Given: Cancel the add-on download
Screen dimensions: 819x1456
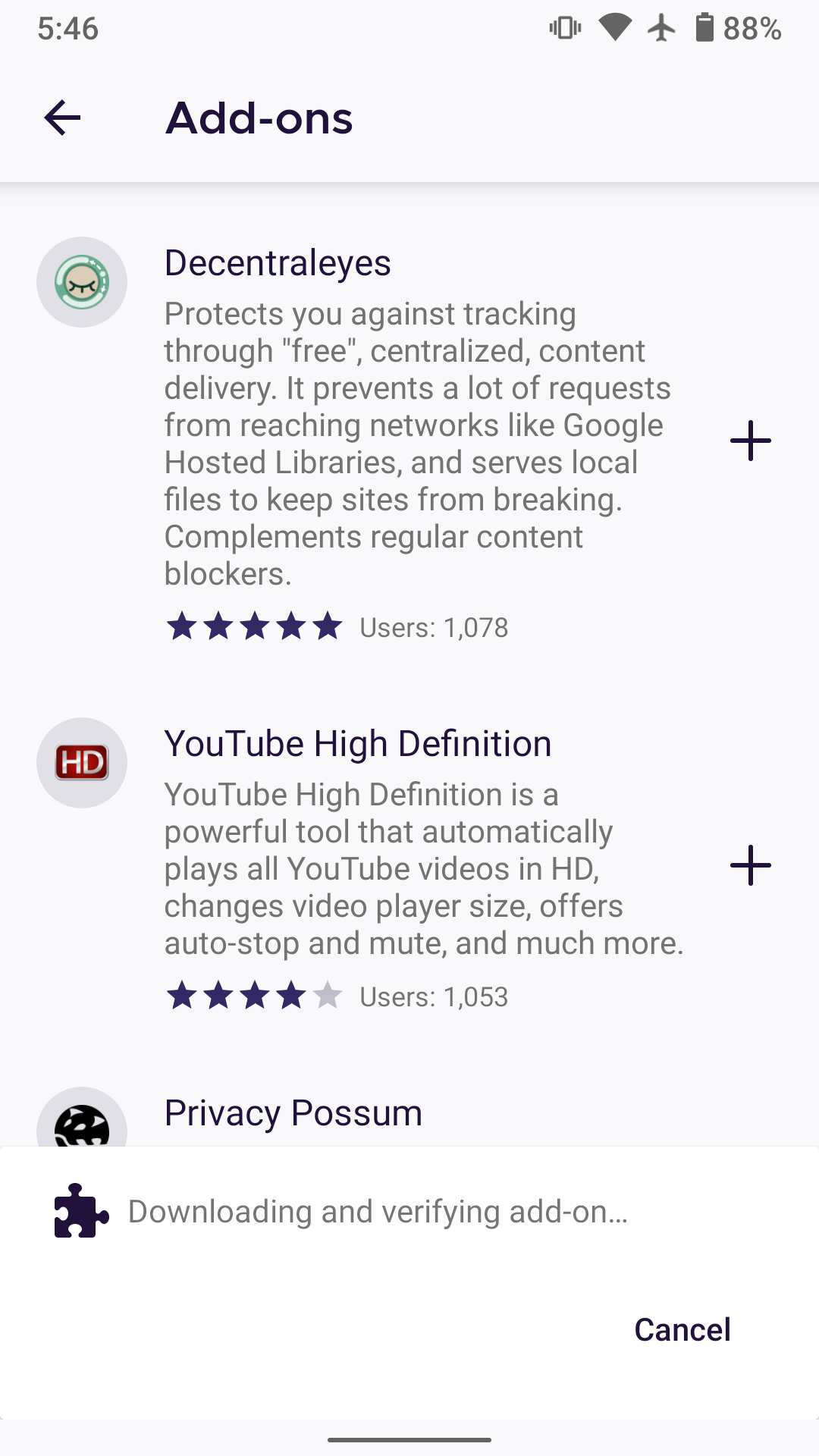Looking at the screenshot, I should pos(682,1329).
